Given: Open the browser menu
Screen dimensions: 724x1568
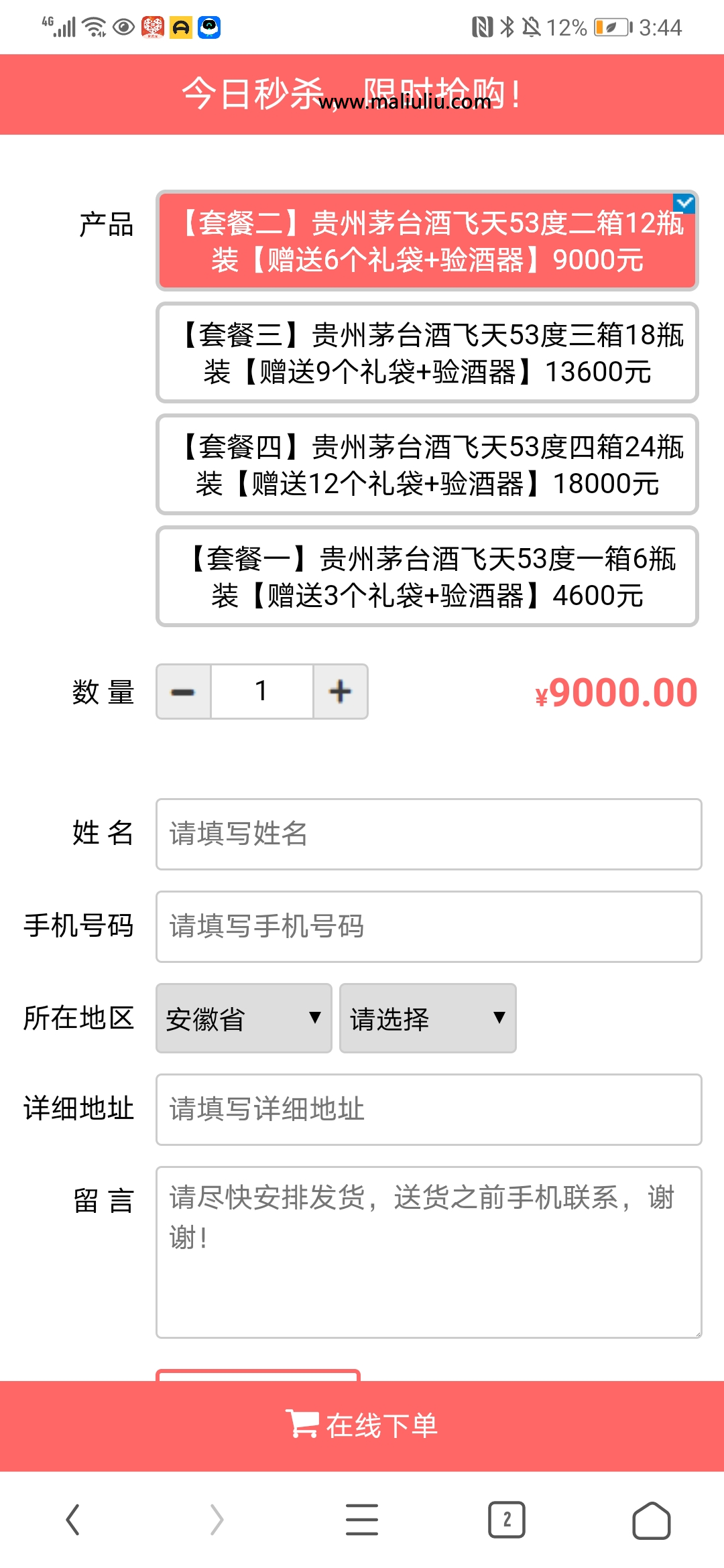Looking at the screenshot, I should tap(362, 1520).
